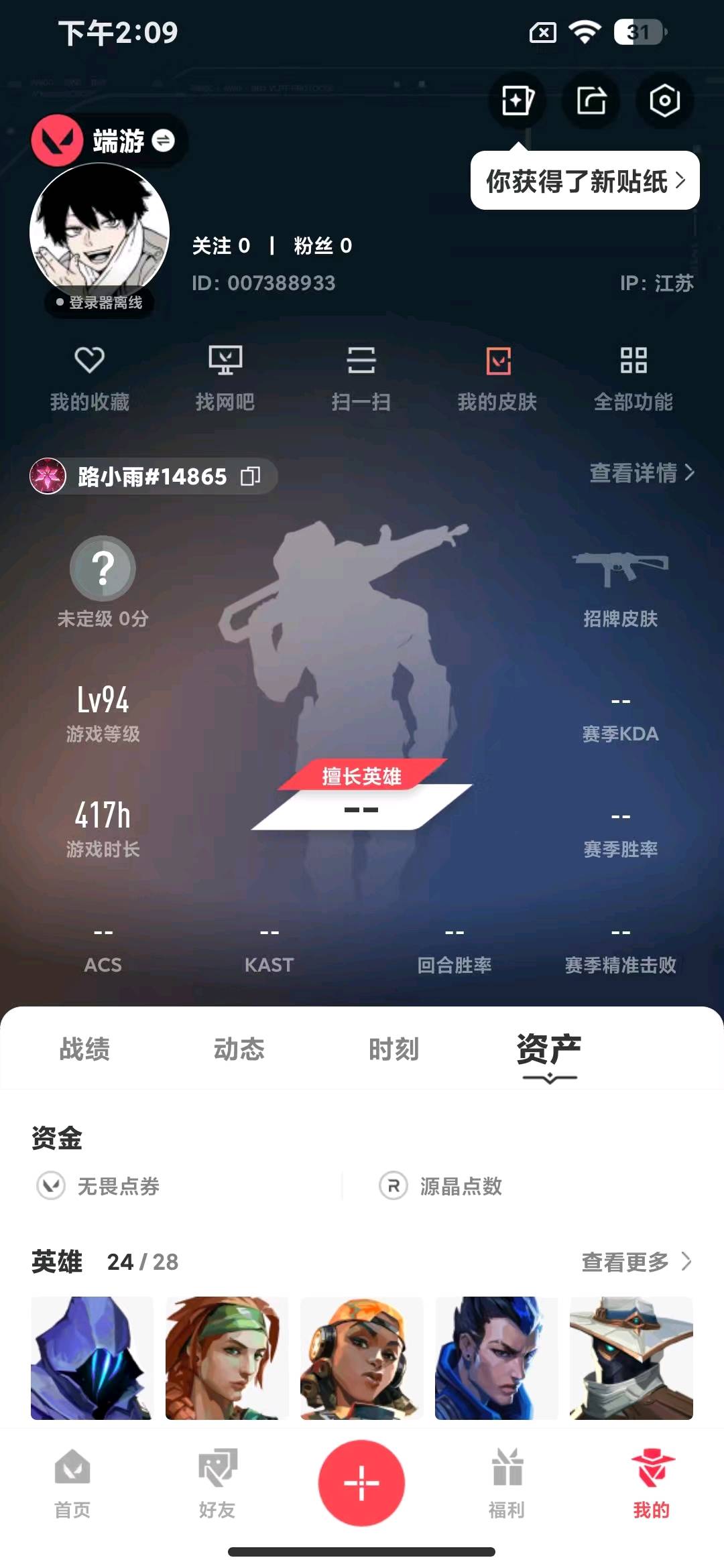The image size is (724, 1568).
Task: Open 我的收藏 favorites
Action: pyautogui.click(x=89, y=377)
